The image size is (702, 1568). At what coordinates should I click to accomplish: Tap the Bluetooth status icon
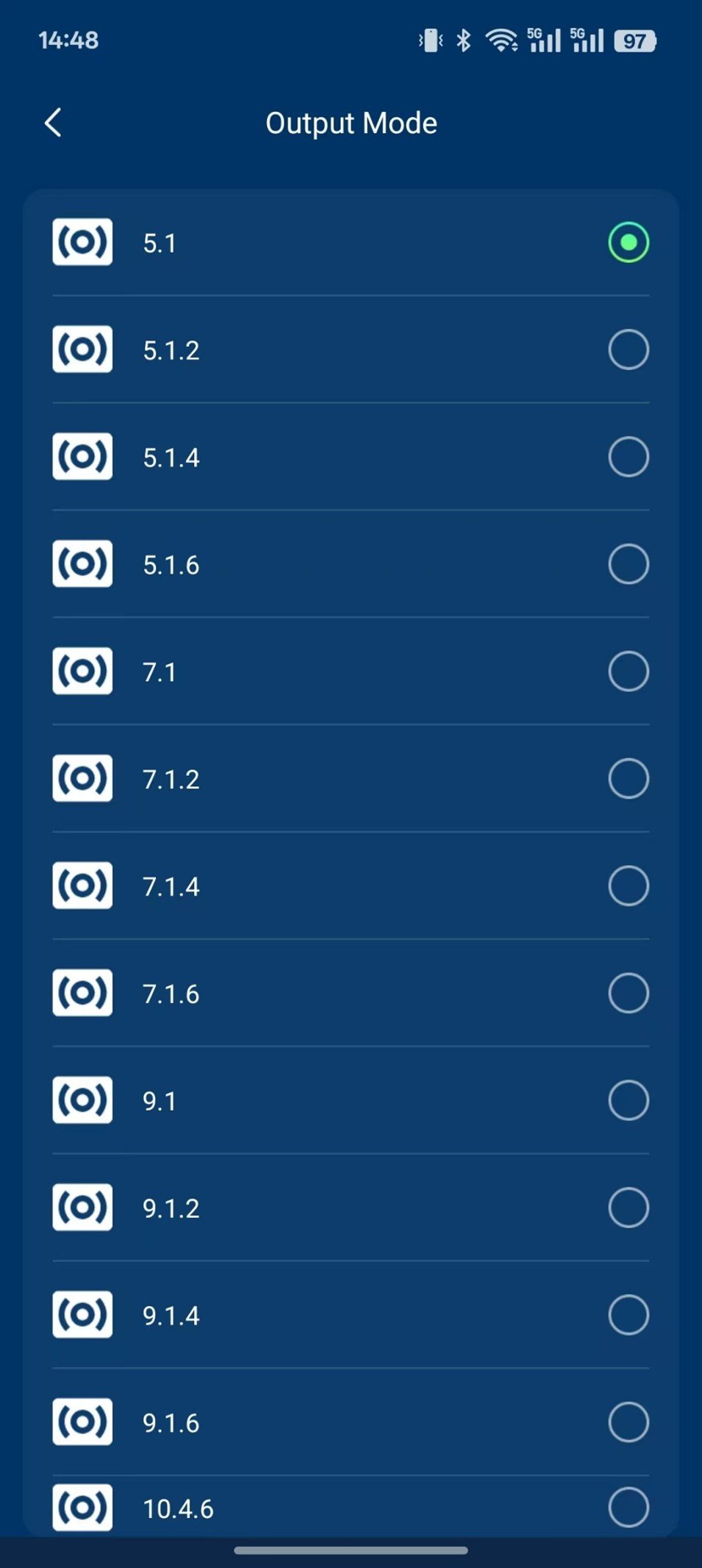464,40
